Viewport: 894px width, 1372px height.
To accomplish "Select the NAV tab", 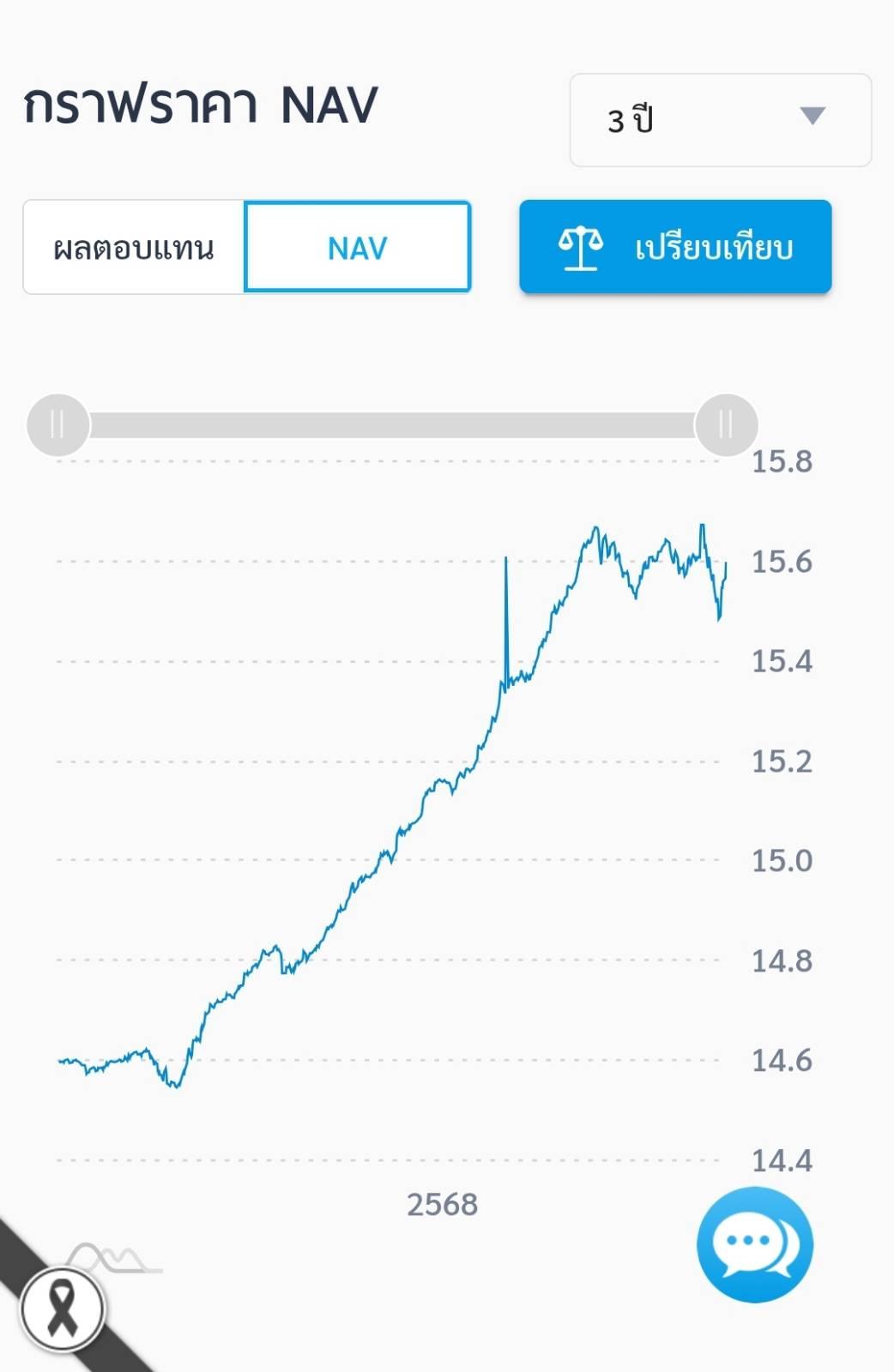I will point(358,248).
